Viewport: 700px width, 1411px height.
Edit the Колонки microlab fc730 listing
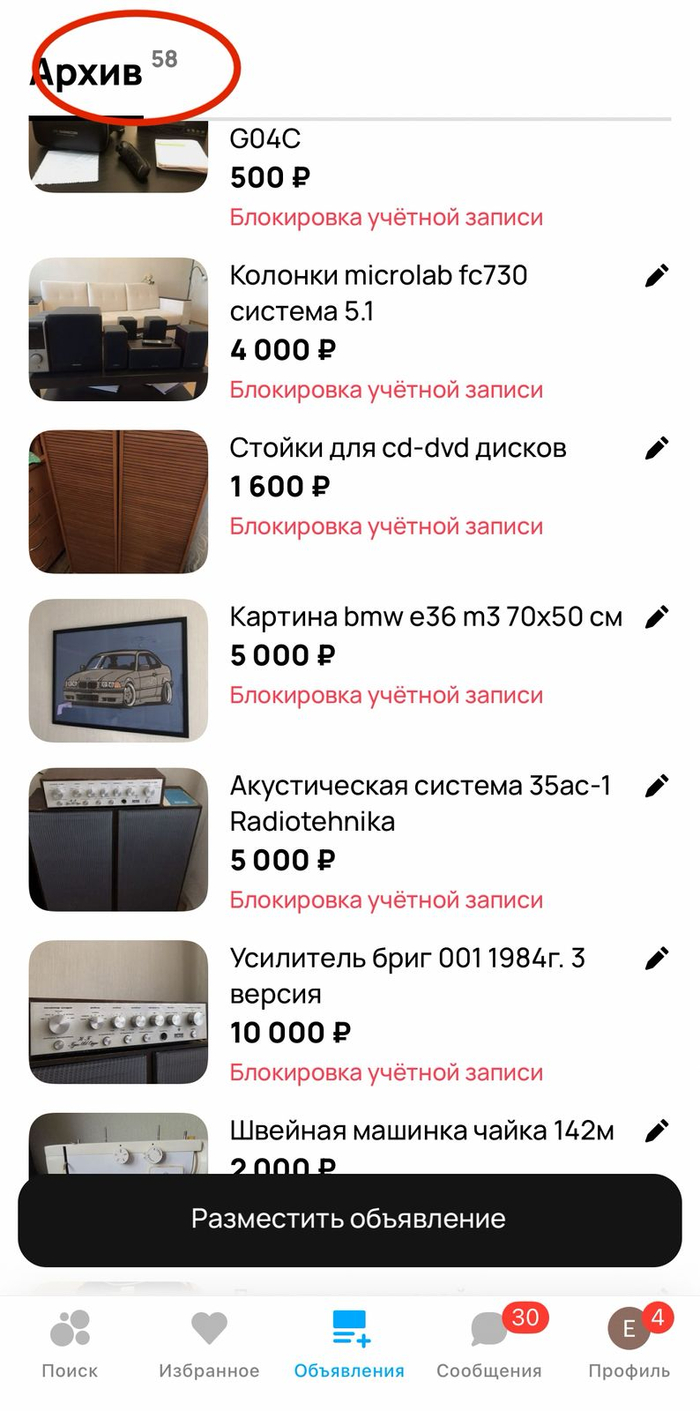click(656, 276)
